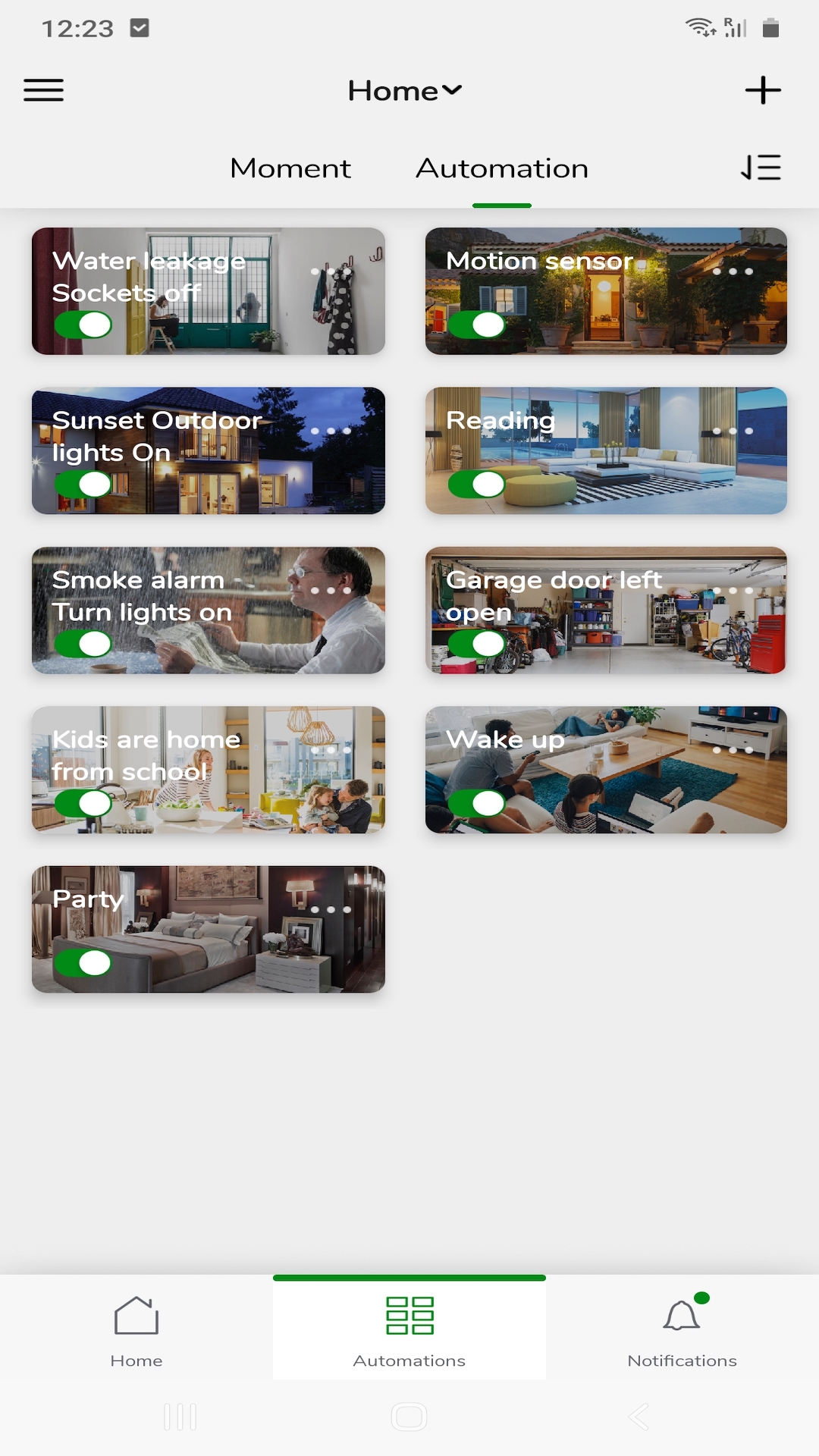The width and height of the screenshot is (819, 1456).
Task: Open the three-dot menu on Party card
Action: pyautogui.click(x=331, y=909)
